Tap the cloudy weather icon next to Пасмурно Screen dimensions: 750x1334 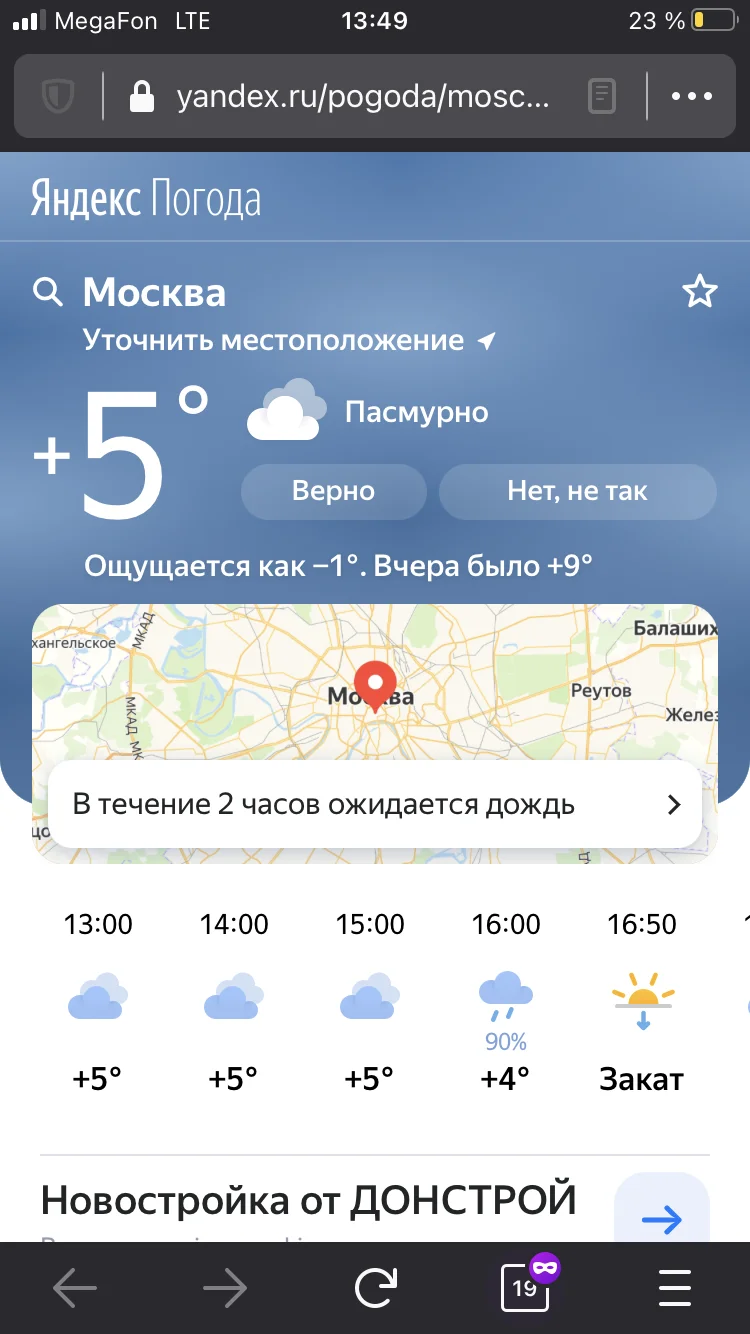click(286, 408)
